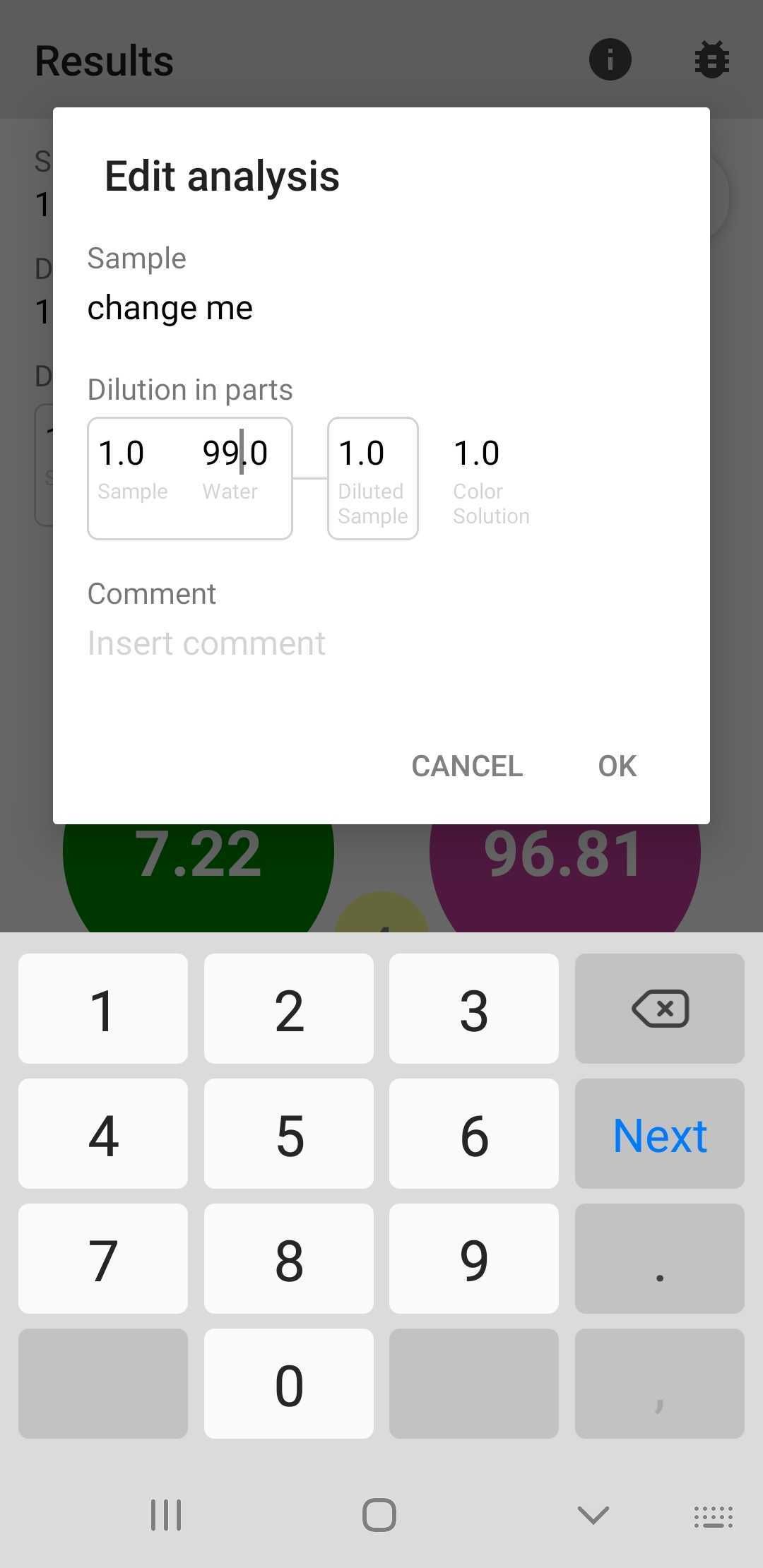Tap Next on the keyboard

pos(660,1134)
